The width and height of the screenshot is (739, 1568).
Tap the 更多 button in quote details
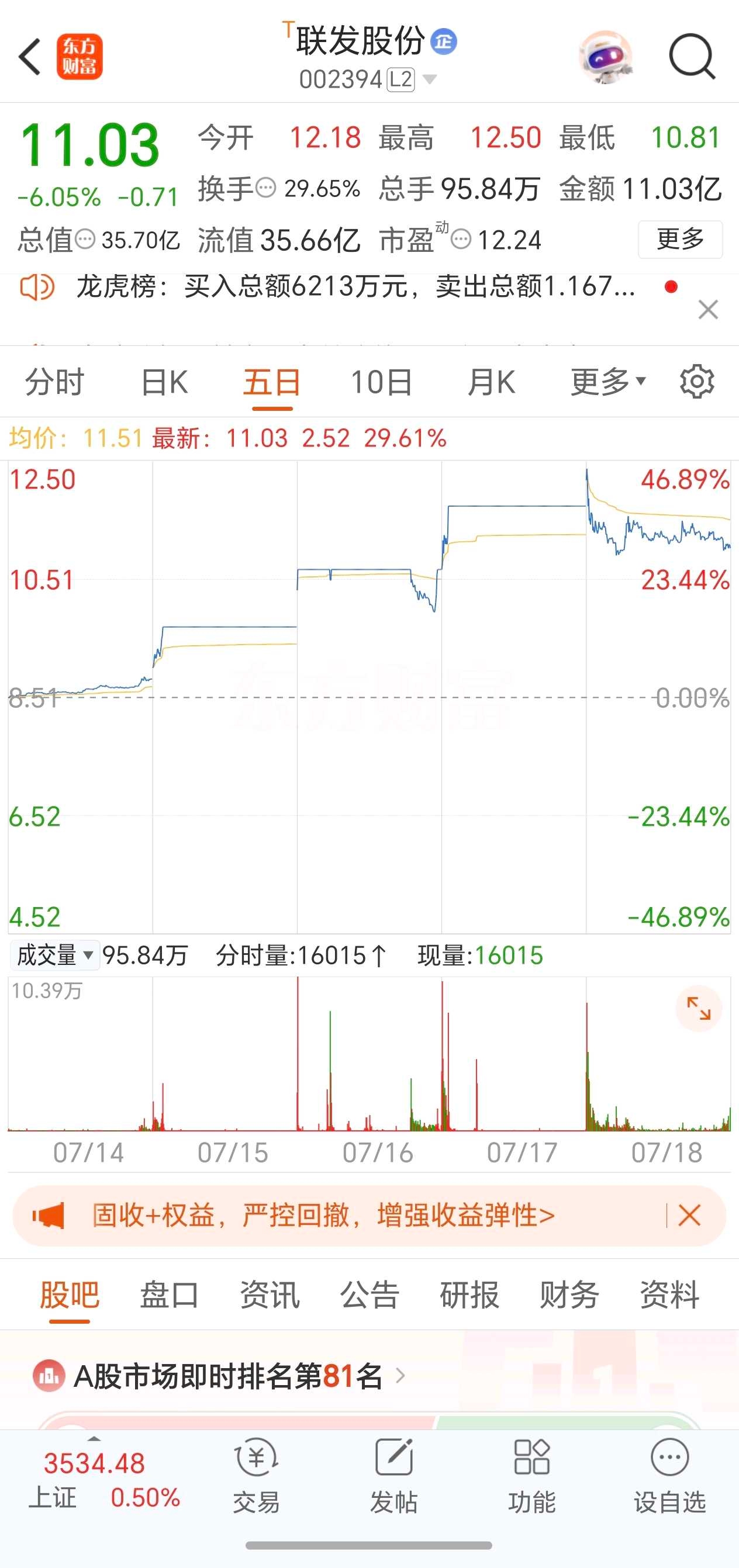pos(680,239)
